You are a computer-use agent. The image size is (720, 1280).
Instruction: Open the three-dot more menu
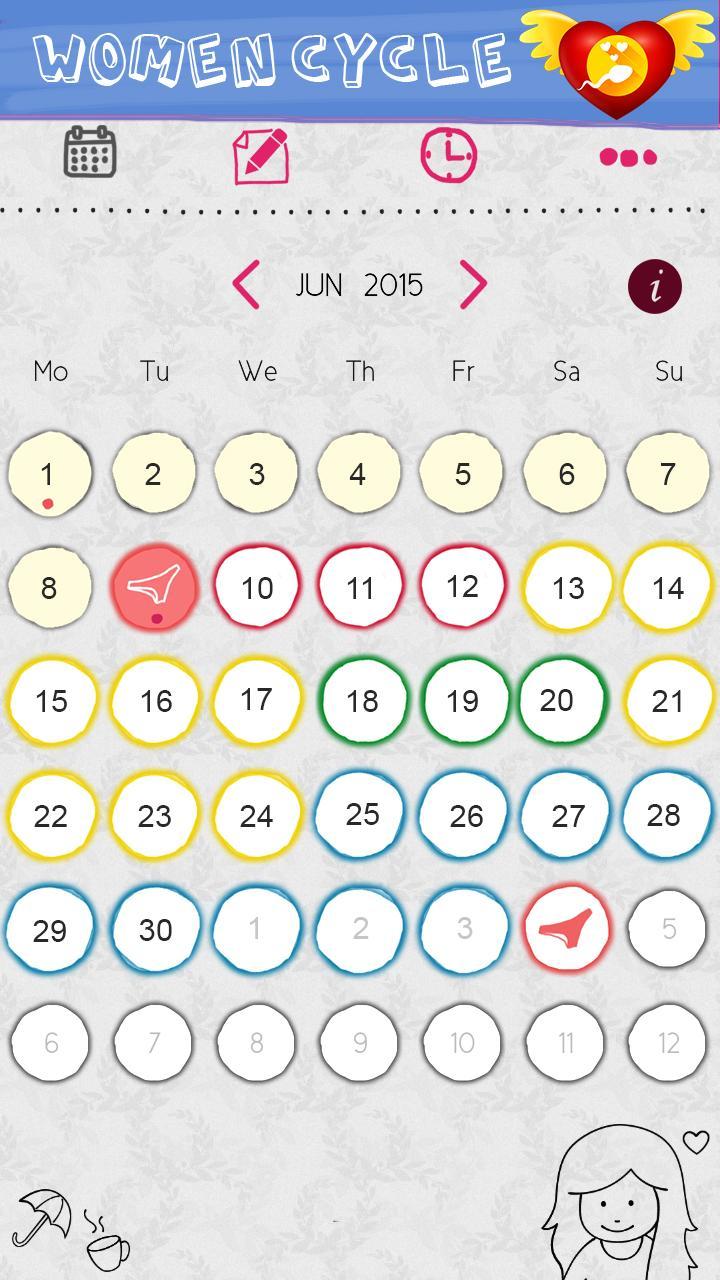pyautogui.click(x=628, y=157)
